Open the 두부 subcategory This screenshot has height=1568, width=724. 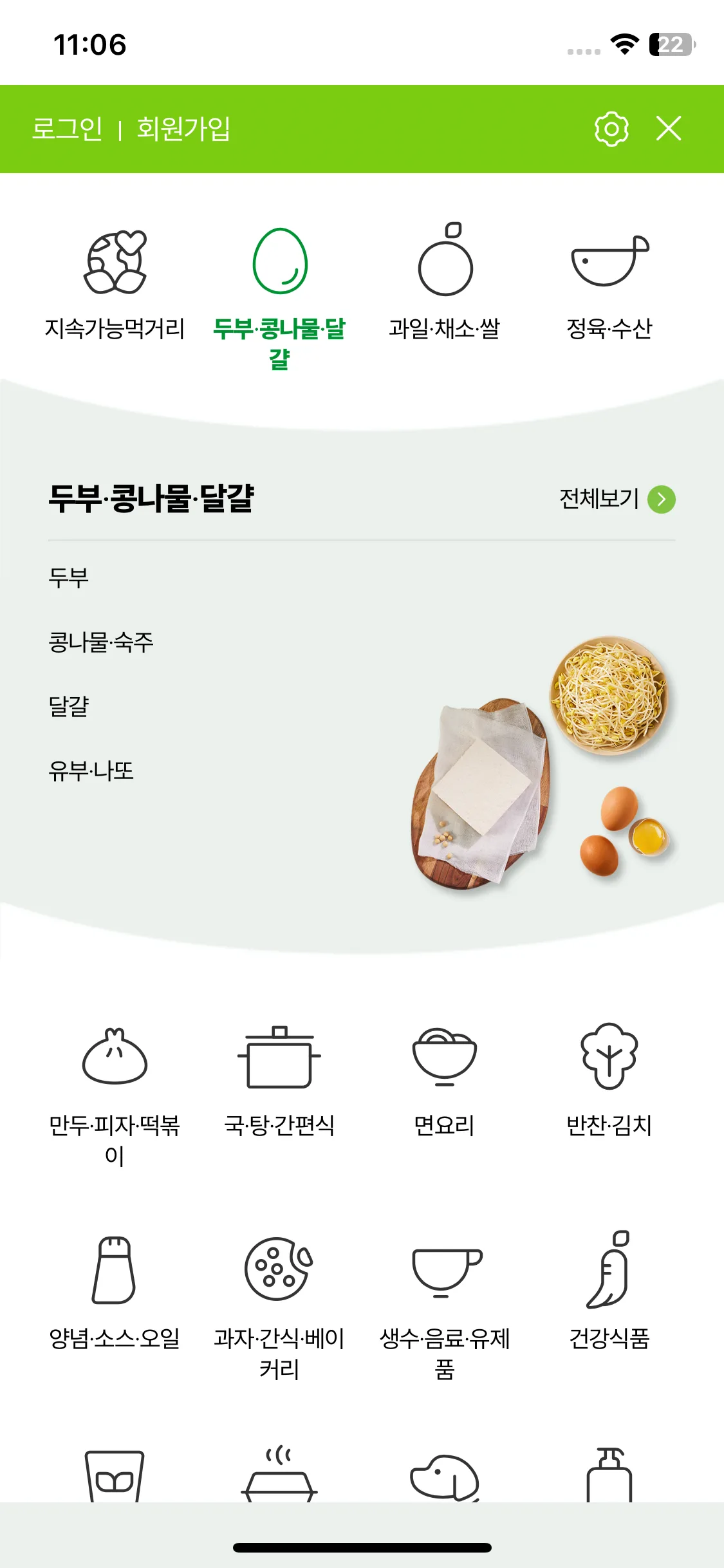coord(69,577)
